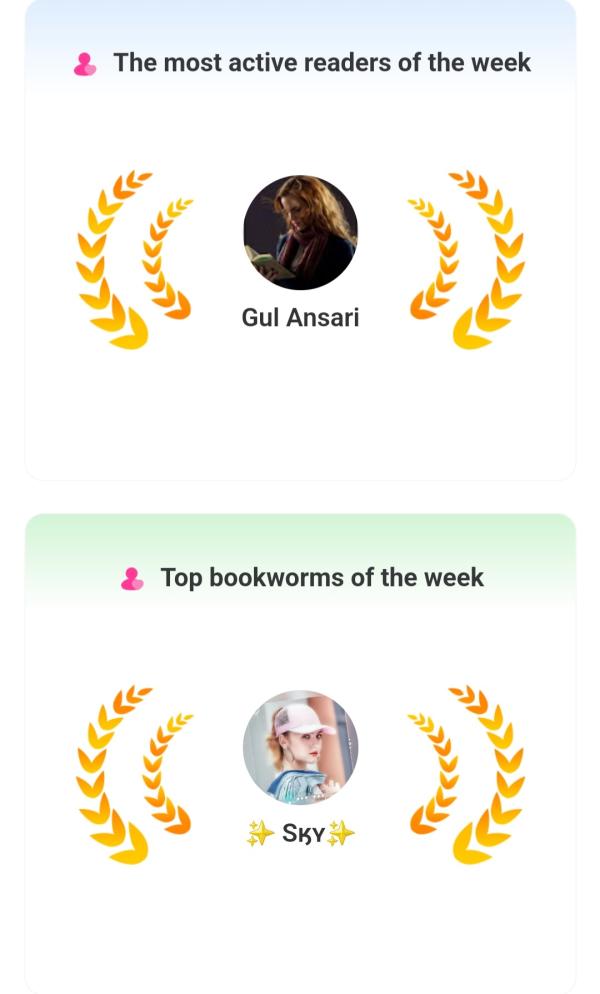The width and height of the screenshot is (600, 994).
Task: Open Gul Ansari's reader profile
Action: [300, 233]
